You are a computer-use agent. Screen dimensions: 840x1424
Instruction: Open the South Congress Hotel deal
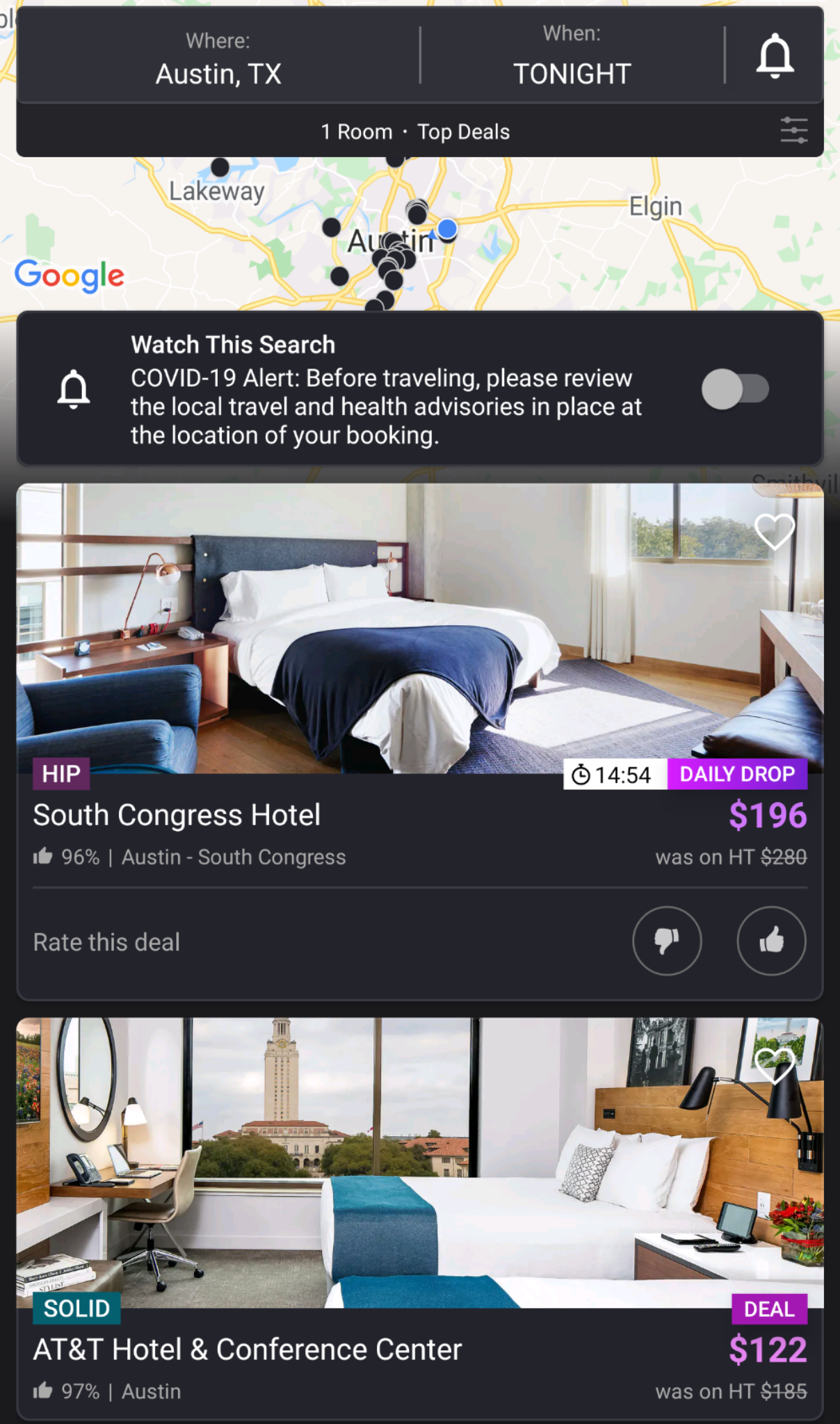177,816
